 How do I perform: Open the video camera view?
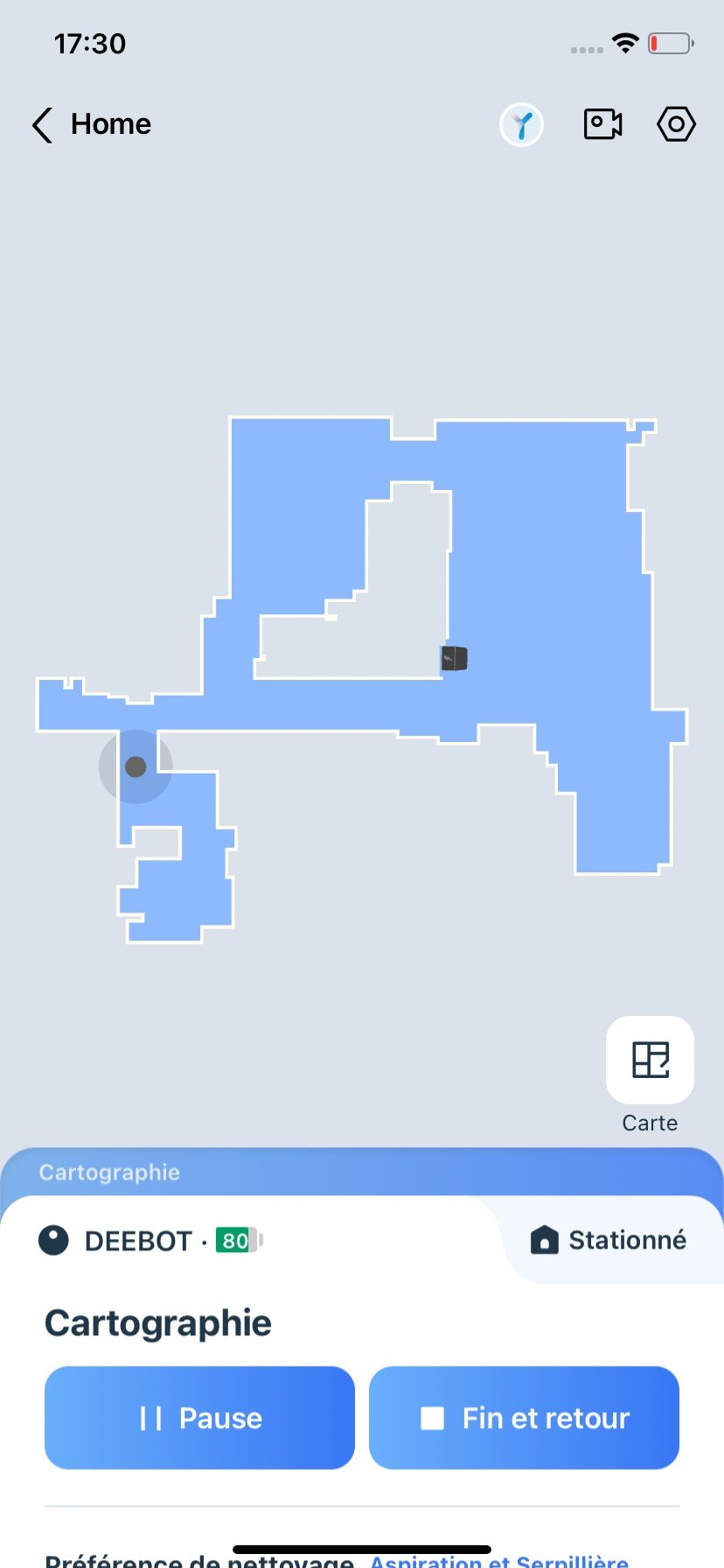602,124
